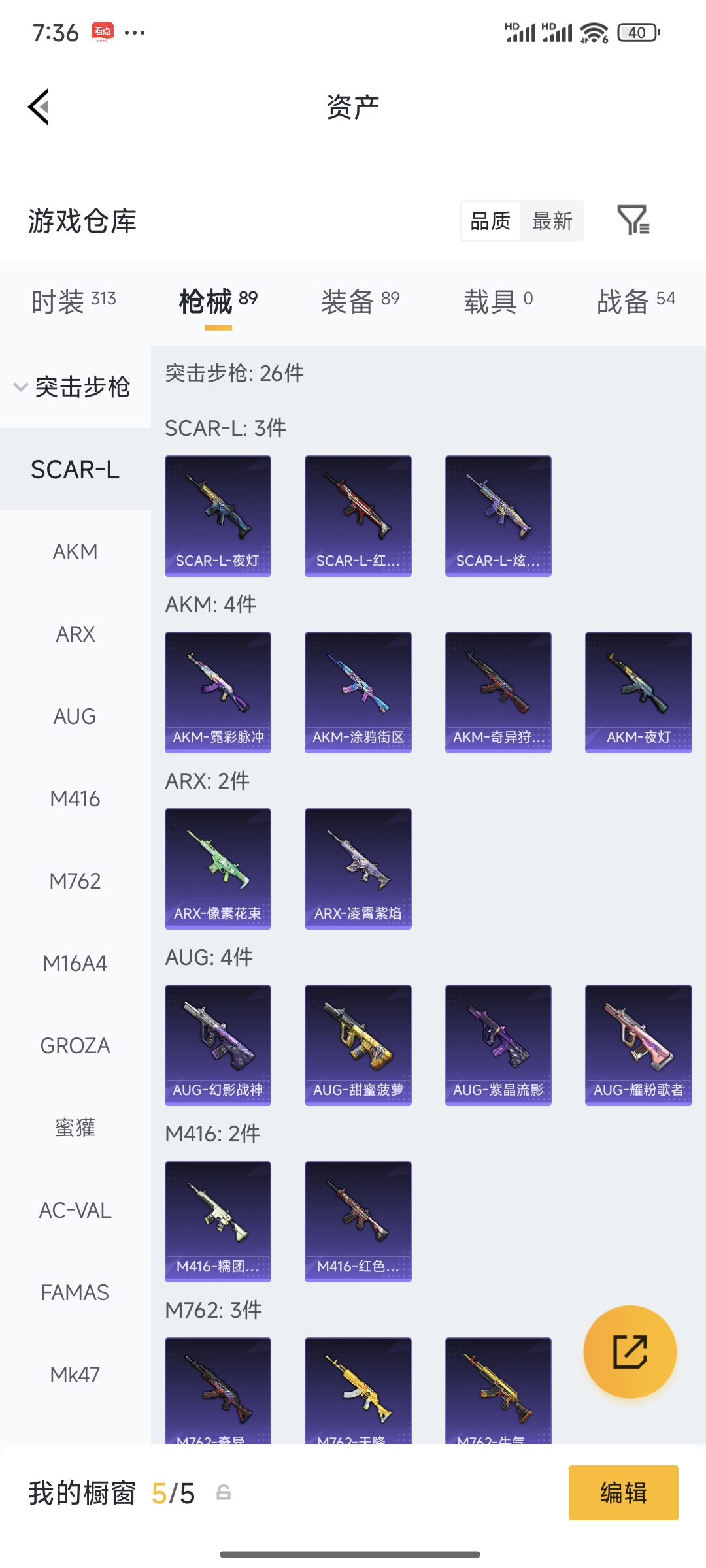Image resolution: width=706 pixels, height=1568 pixels.
Task: Jump to AKM in the side list
Action: tap(75, 551)
